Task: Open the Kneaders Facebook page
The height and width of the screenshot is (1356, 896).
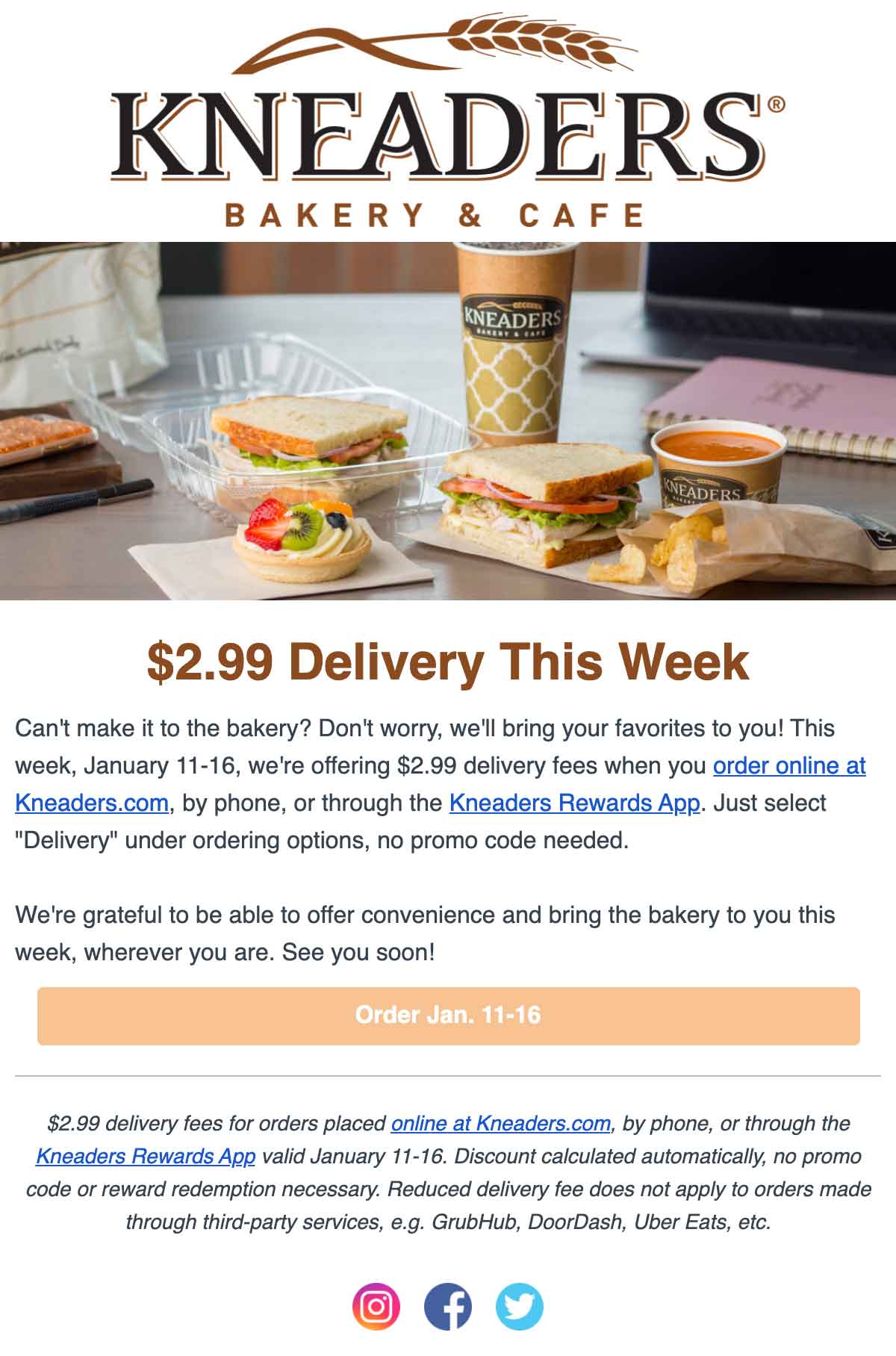Action: click(448, 1307)
